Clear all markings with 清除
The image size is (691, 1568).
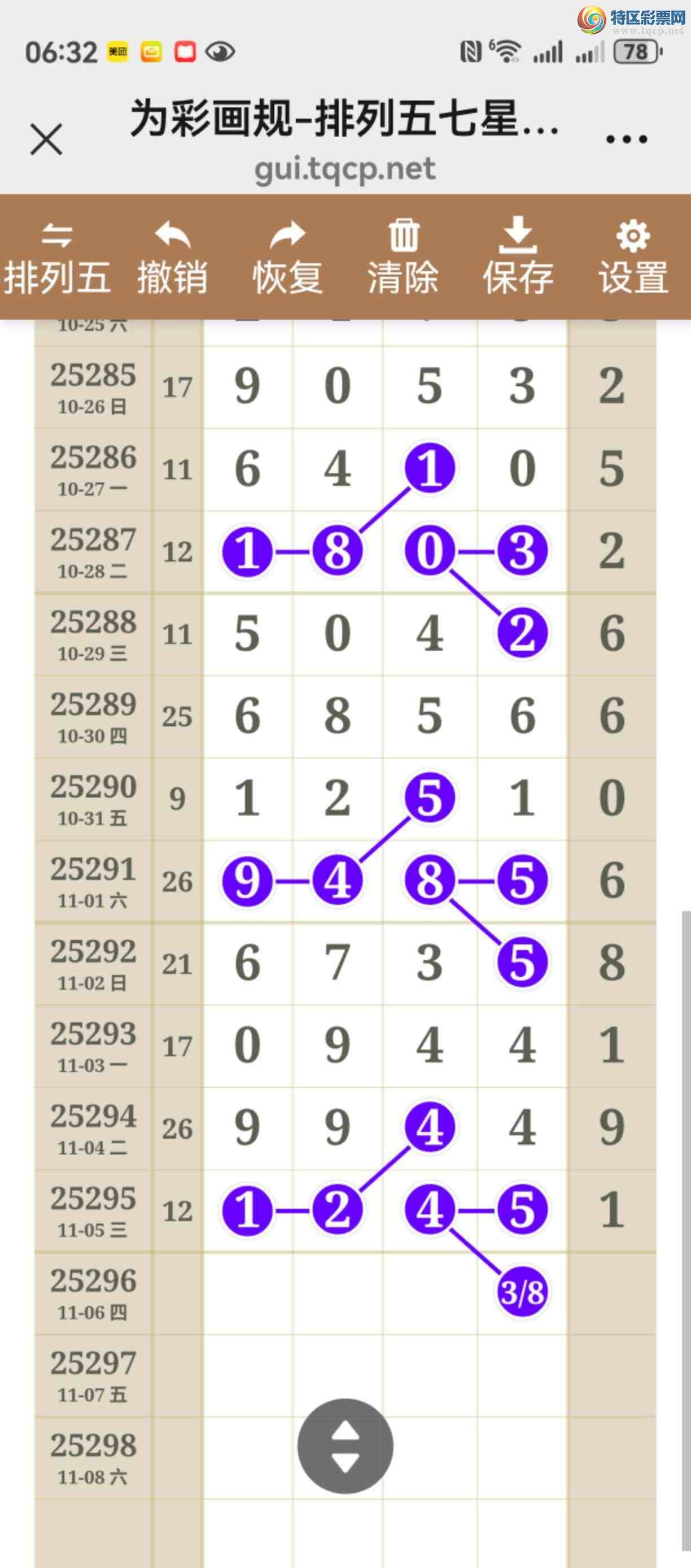tap(403, 258)
